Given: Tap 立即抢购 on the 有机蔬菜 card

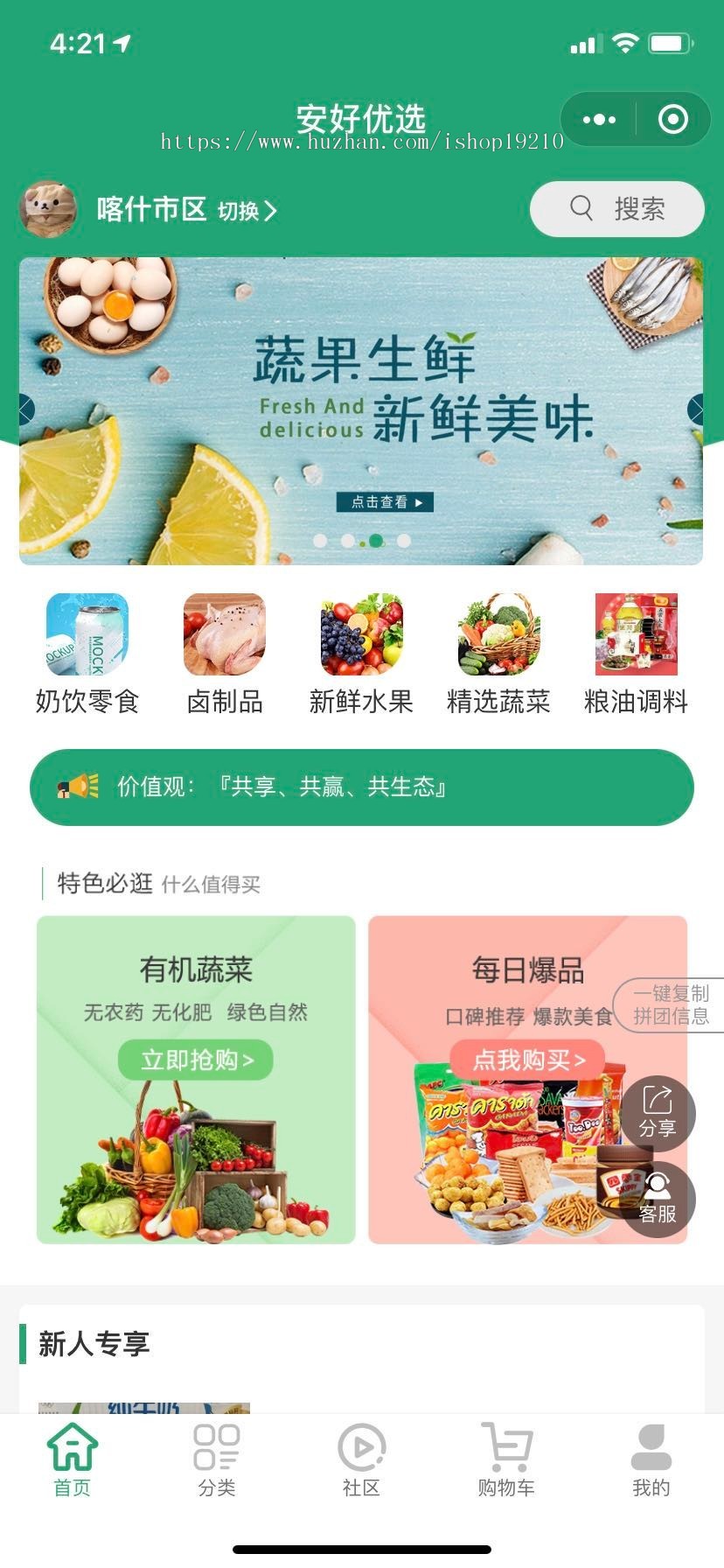Looking at the screenshot, I should click(196, 1060).
